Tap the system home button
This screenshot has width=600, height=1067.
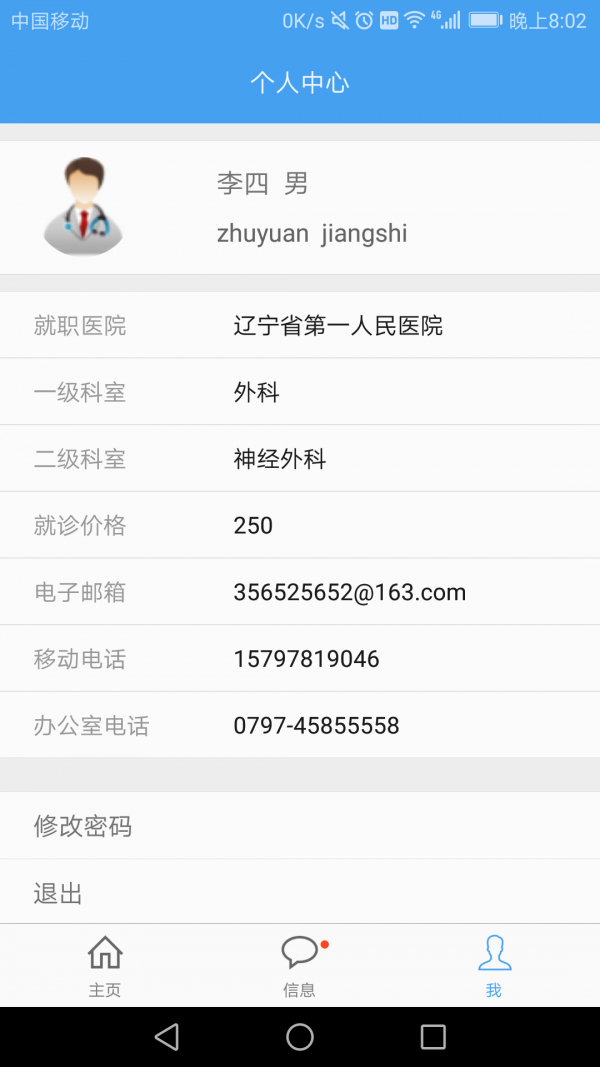tap(300, 1037)
